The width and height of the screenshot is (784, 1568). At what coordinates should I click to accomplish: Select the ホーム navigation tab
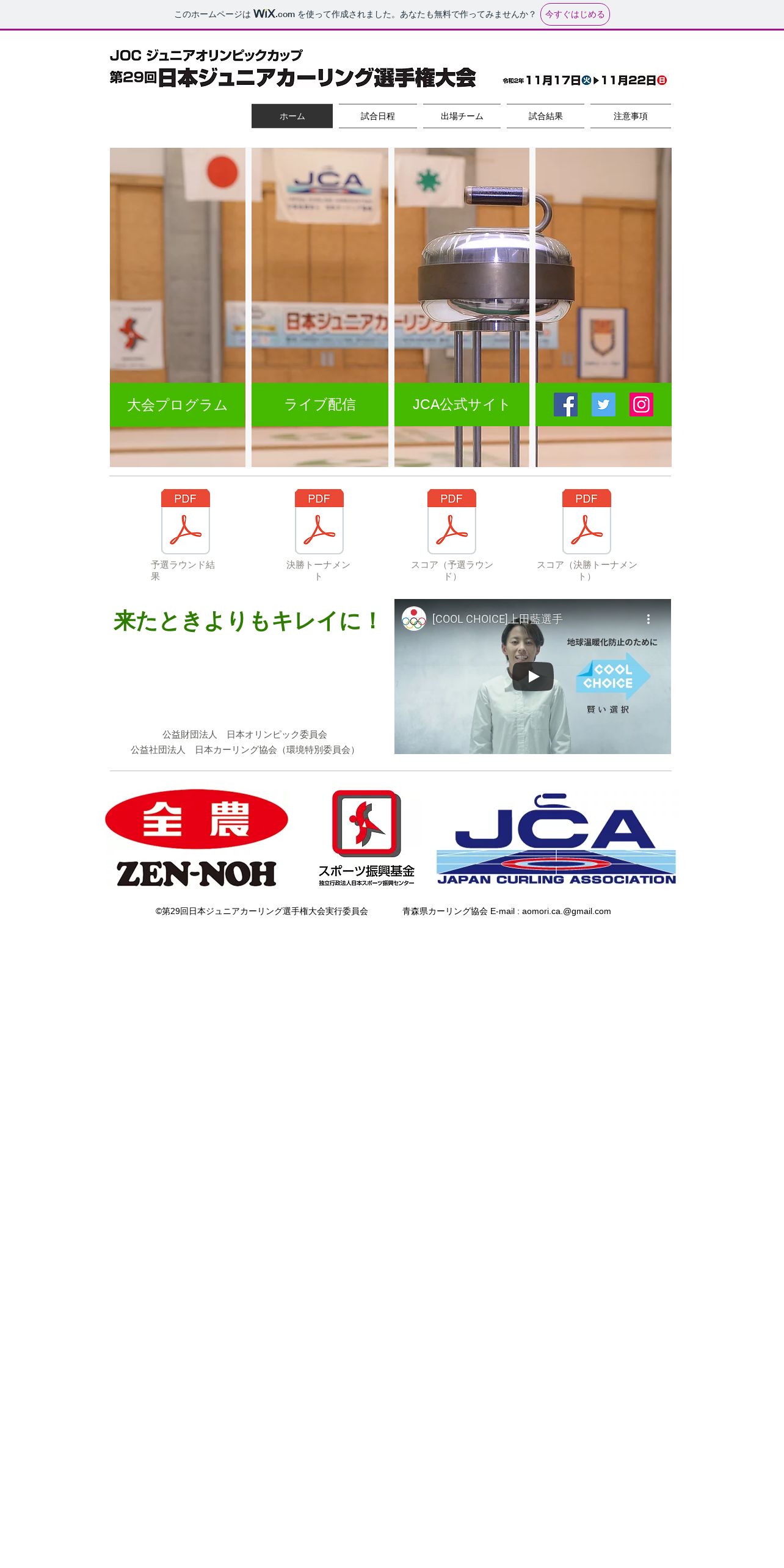[292, 116]
